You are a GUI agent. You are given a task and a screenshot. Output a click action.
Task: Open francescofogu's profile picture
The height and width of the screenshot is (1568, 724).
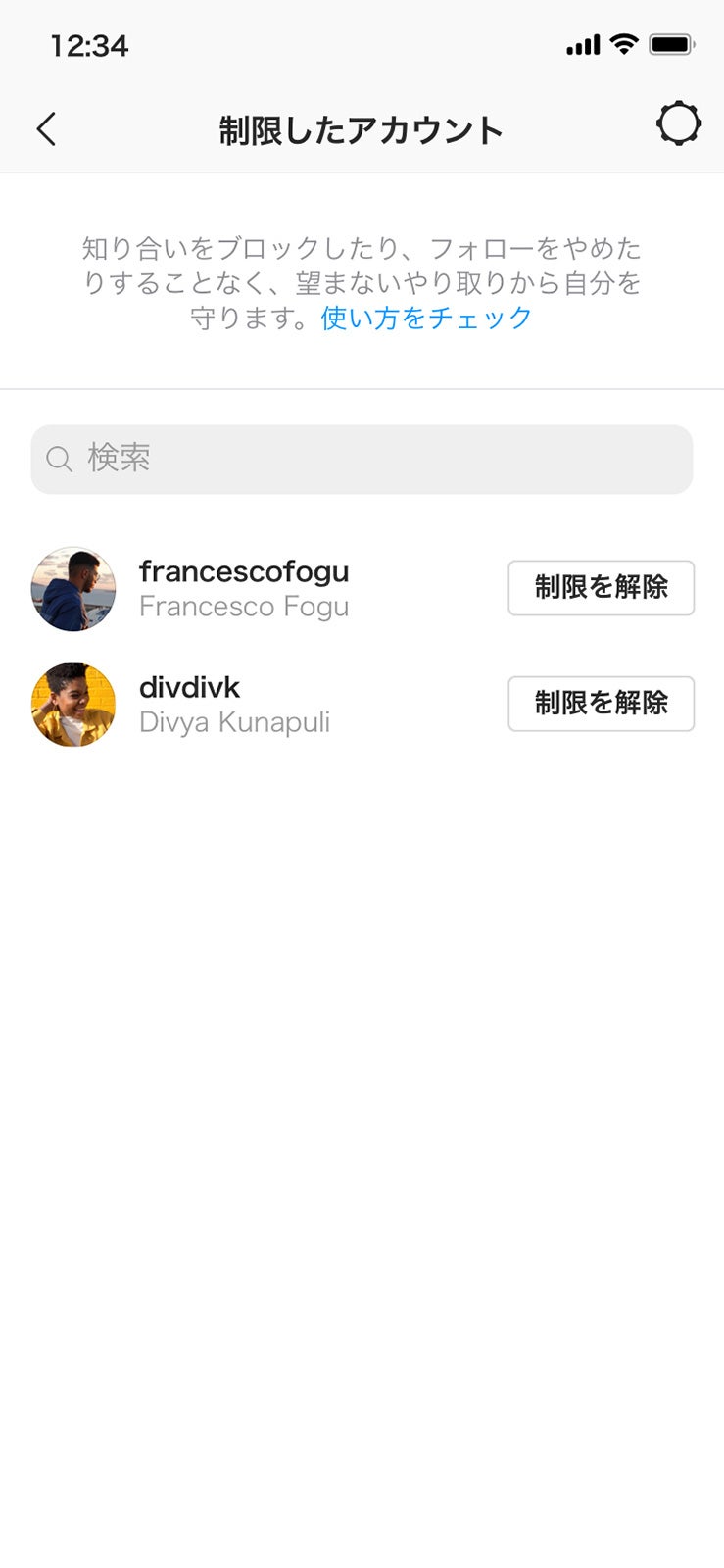coord(72,588)
